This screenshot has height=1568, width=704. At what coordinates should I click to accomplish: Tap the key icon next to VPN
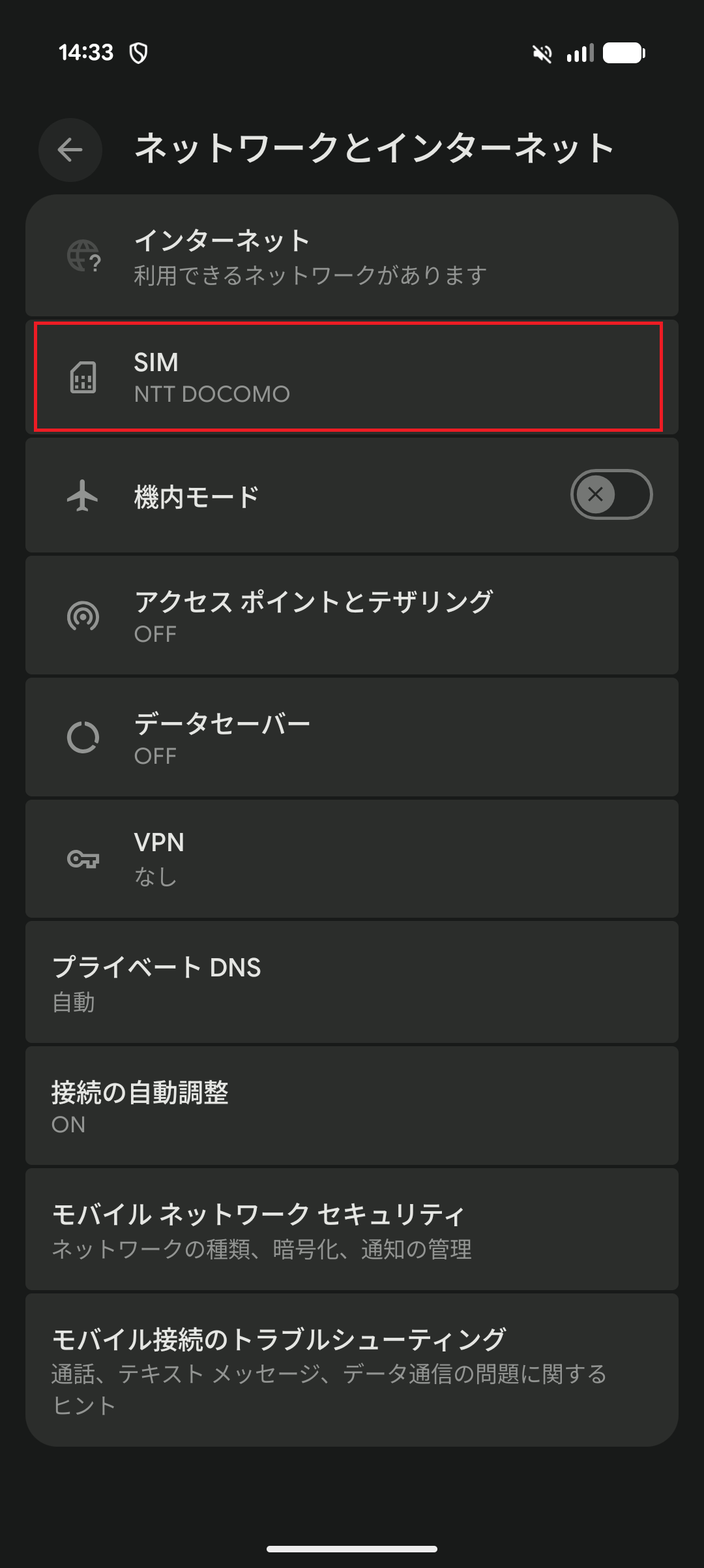click(x=83, y=858)
